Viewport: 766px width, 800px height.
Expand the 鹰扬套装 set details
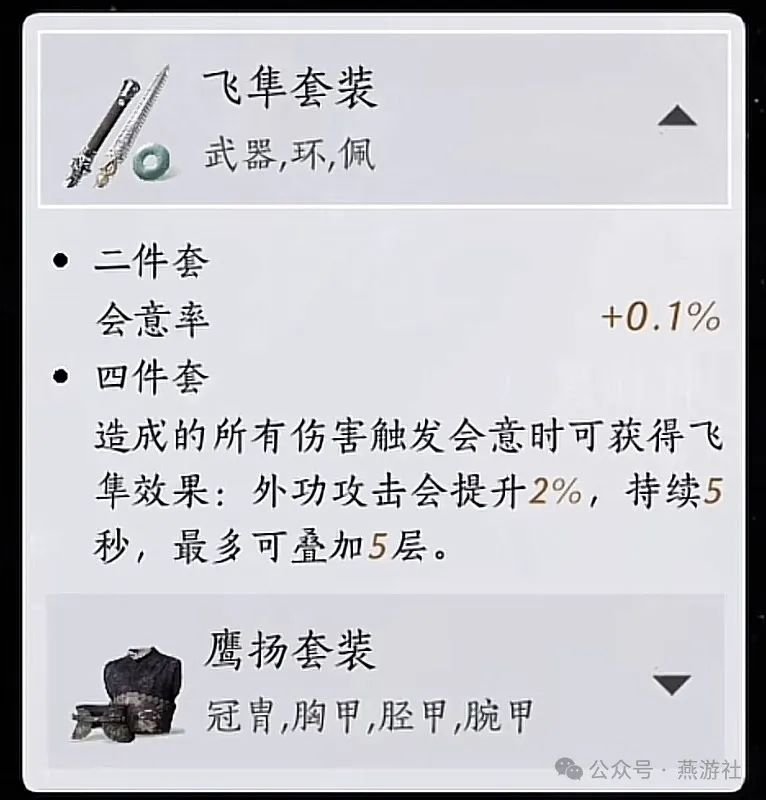click(x=670, y=685)
